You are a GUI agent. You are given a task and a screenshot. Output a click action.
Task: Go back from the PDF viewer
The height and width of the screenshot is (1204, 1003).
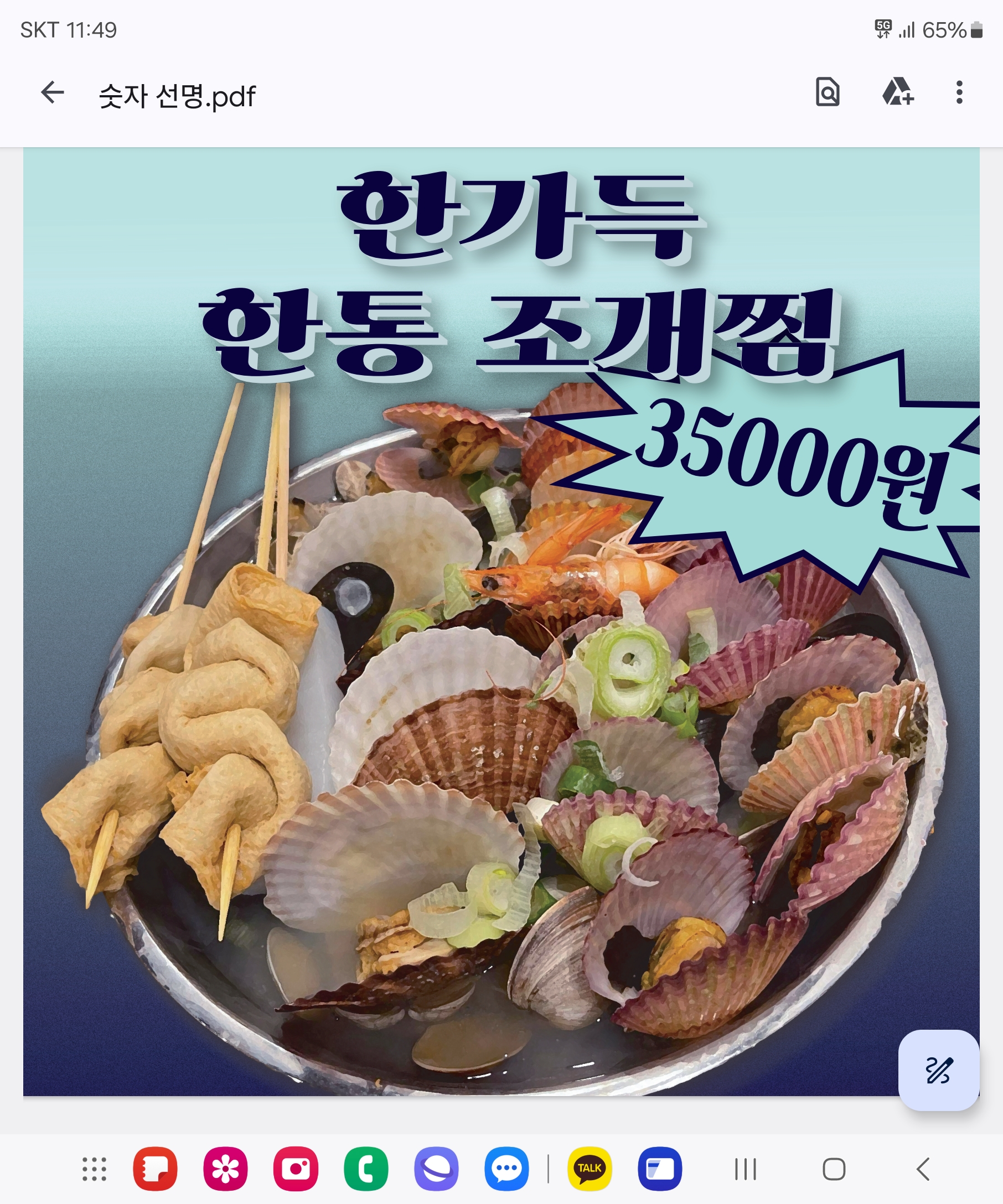click(52, 93)
